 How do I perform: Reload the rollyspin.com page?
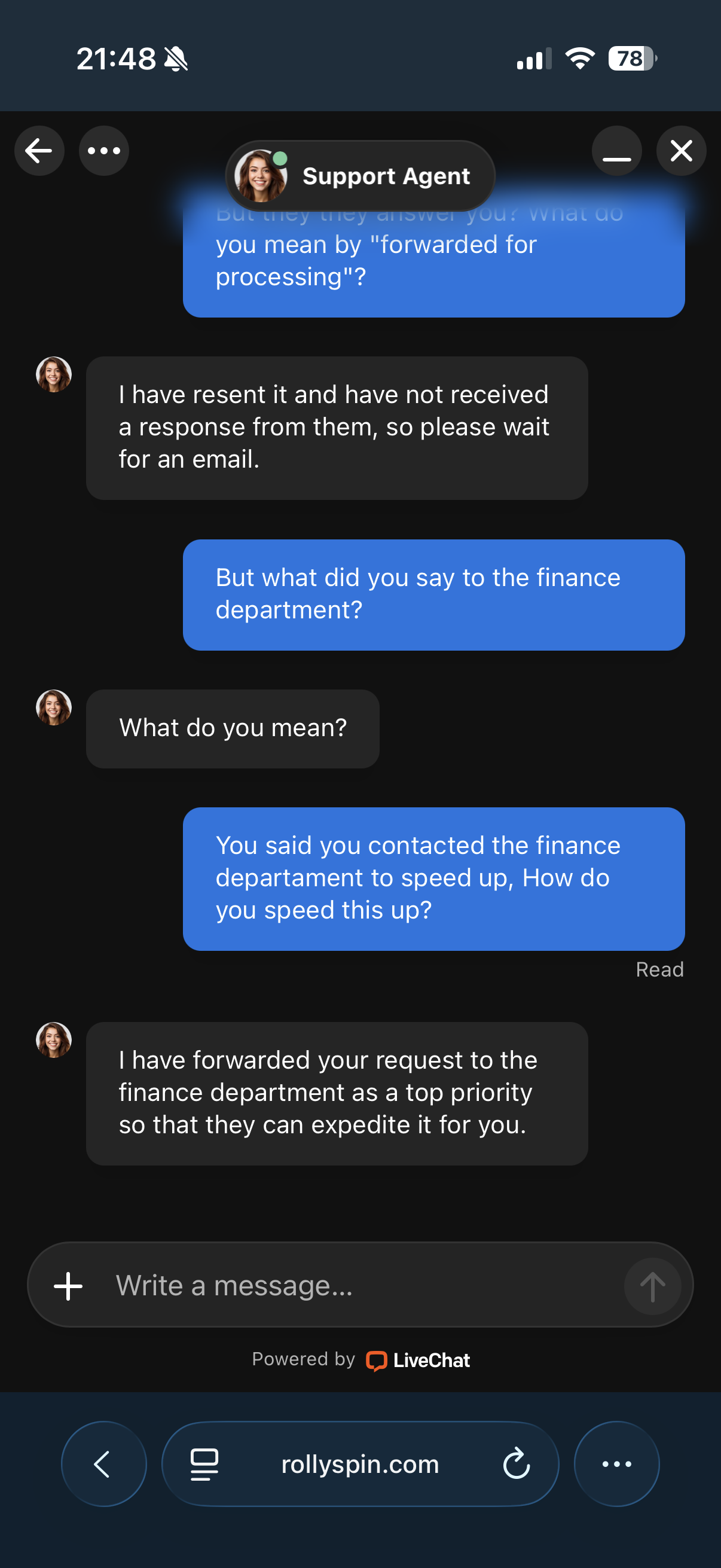pyautogui.click(x=517, y=1463)
